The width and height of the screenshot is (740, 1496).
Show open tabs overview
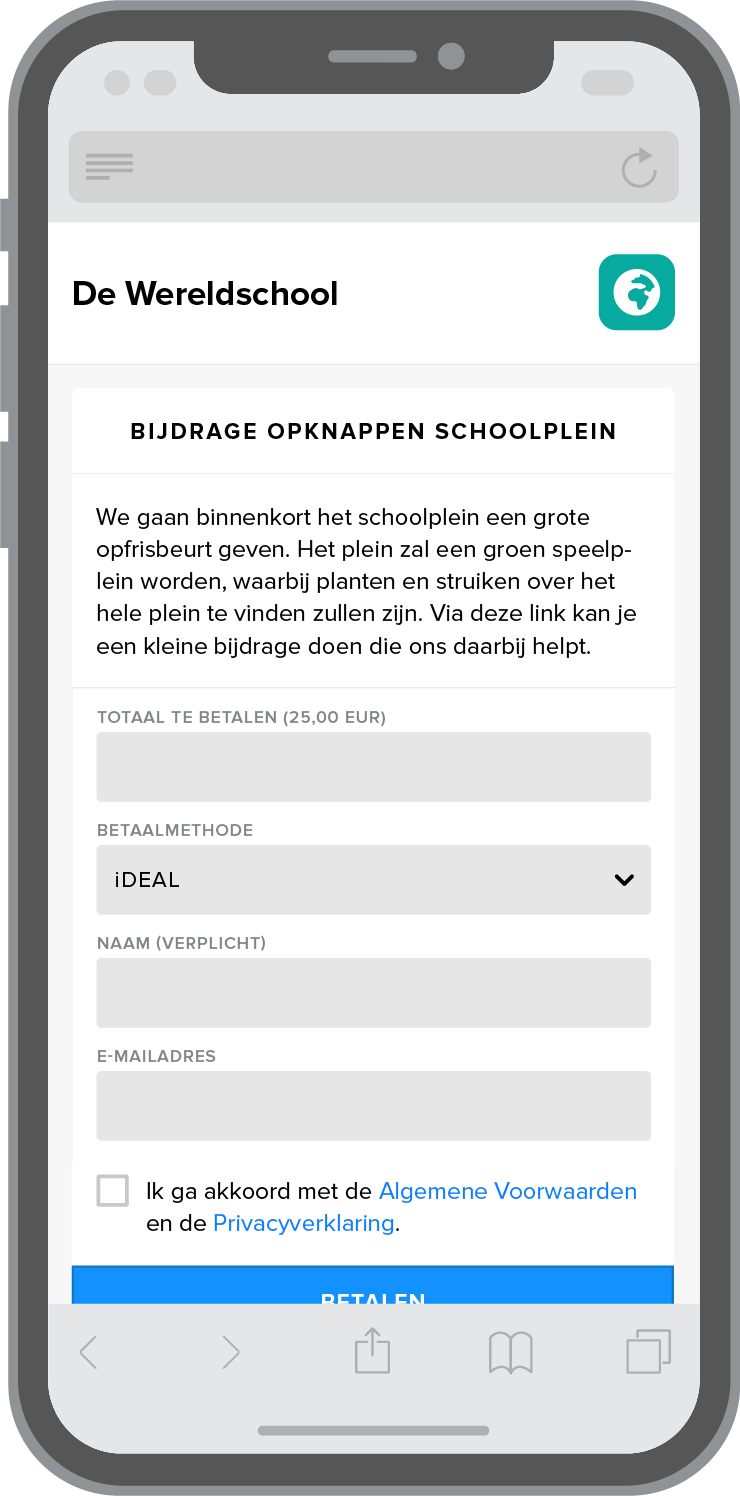648,1352
